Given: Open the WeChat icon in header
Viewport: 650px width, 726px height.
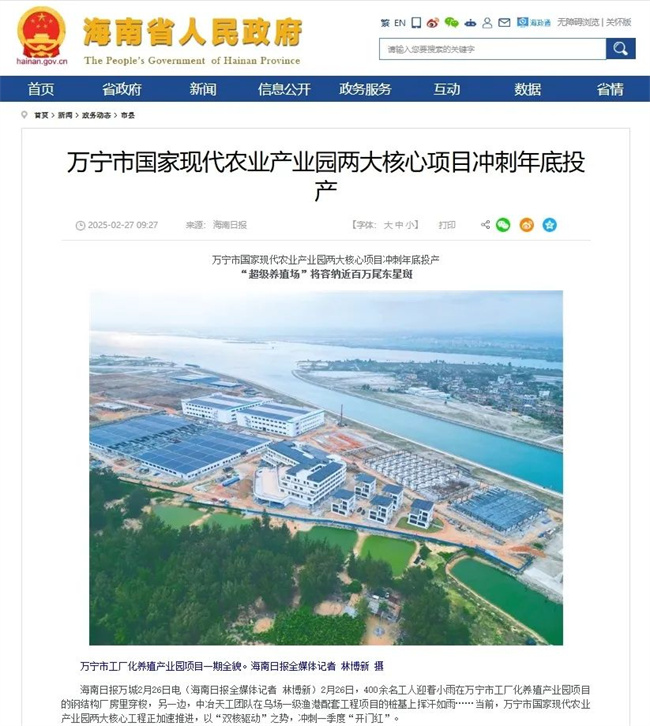Looking at the screenshot, I should (451, 23).
